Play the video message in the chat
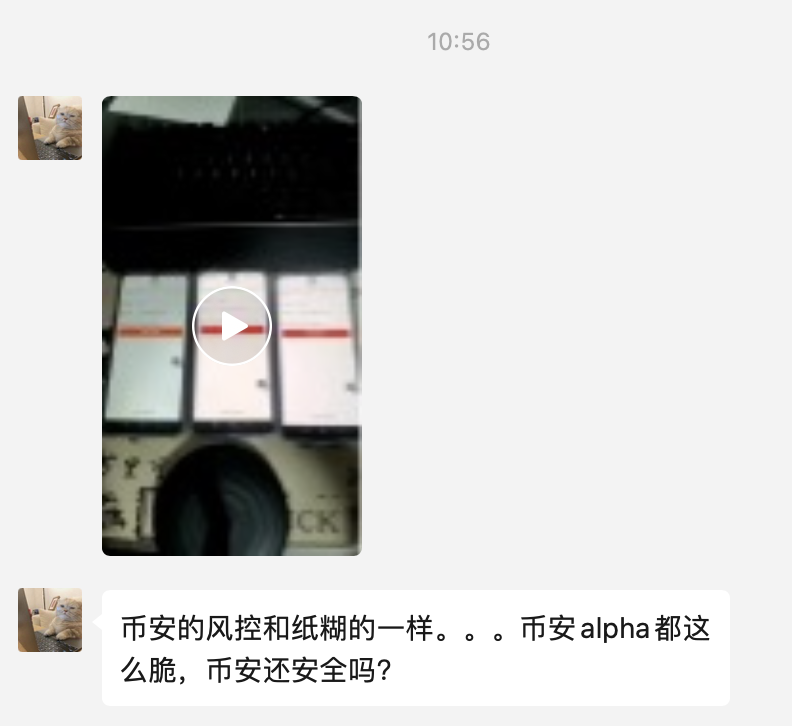Screen dimensions: 792x726 [232, 326]
